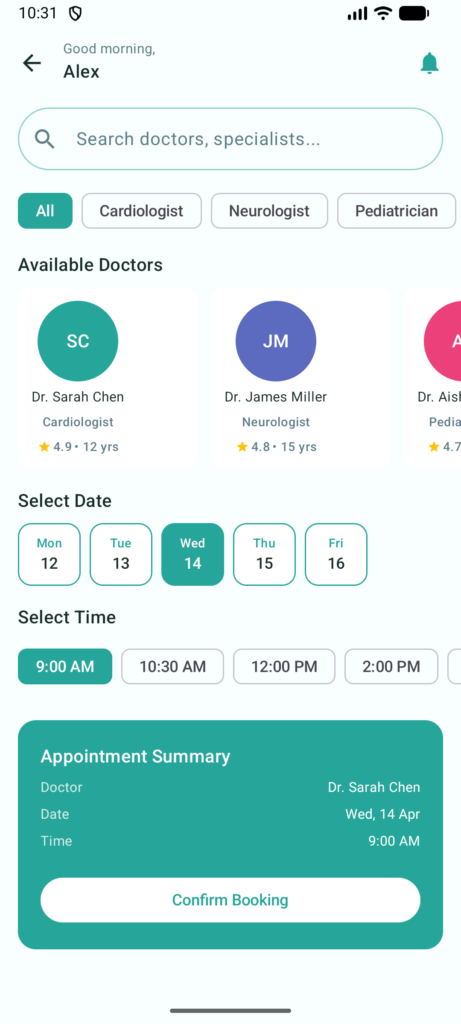The width and height of the screenshot is (461, 1024).
Task: Tap the search doctors field
Action: [230, 139]
